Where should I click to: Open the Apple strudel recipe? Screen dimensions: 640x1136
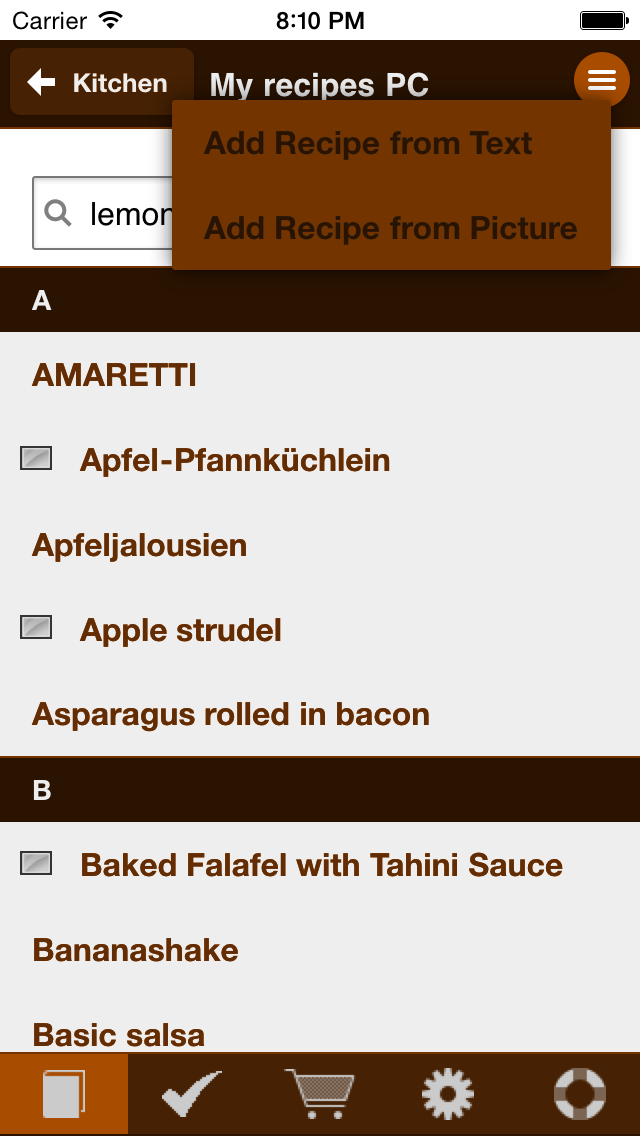pos(320,630)
